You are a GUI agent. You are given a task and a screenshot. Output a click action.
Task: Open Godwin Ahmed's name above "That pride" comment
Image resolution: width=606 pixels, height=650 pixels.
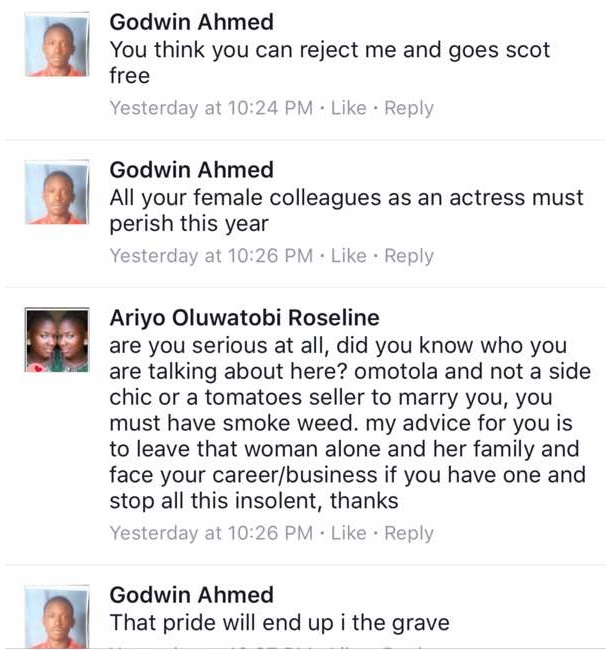tap(191, 594)
